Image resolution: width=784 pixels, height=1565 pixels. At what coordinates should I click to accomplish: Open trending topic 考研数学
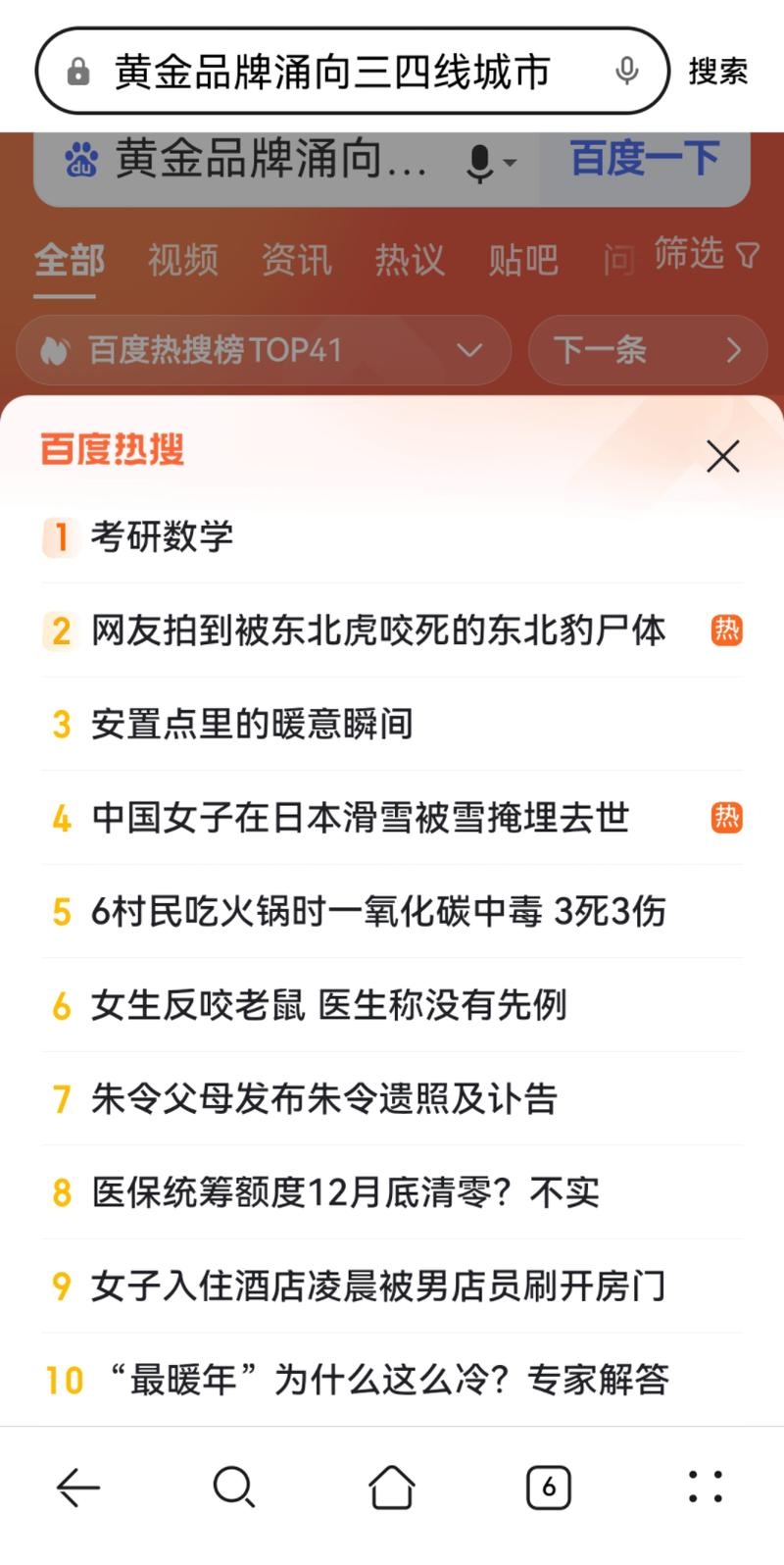[161, 537]
